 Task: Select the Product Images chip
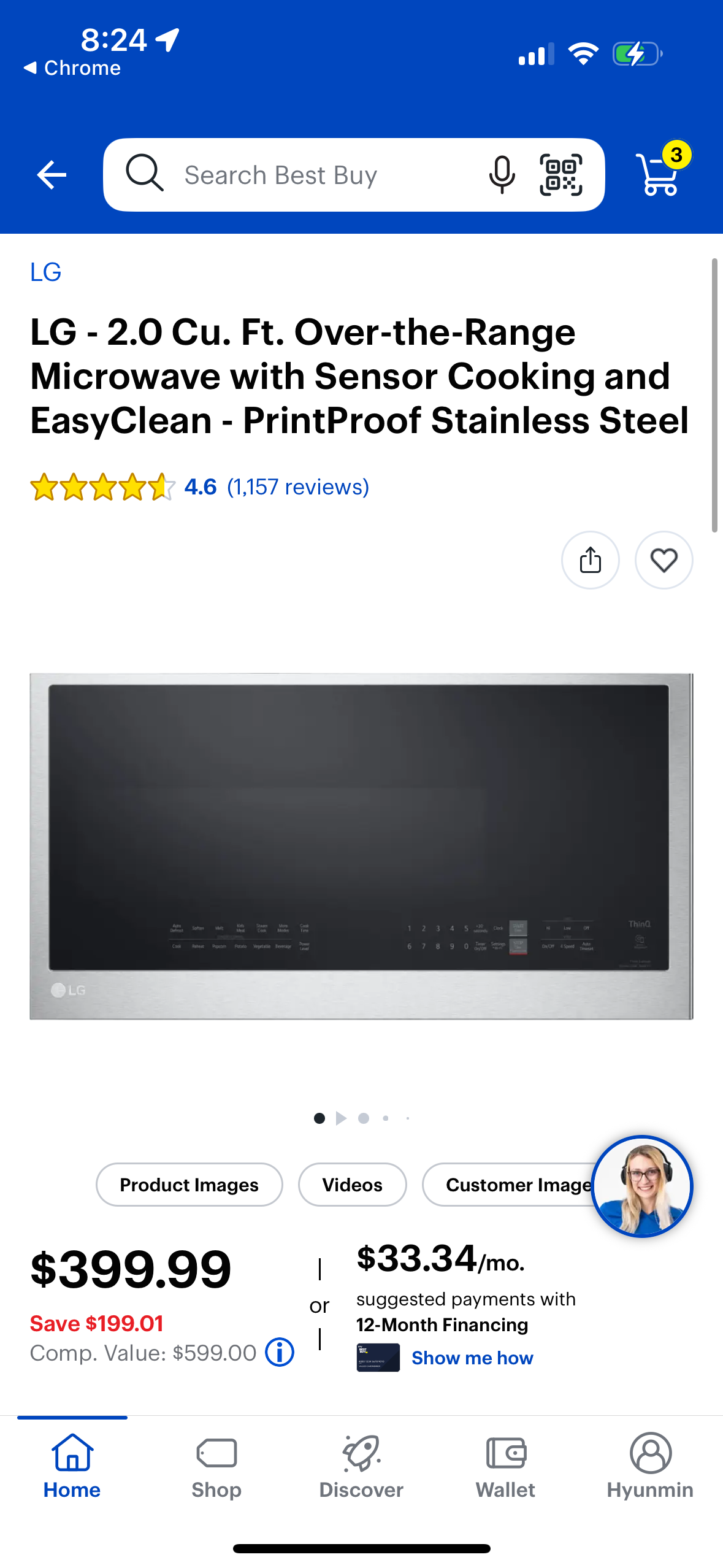[189, 1185]
